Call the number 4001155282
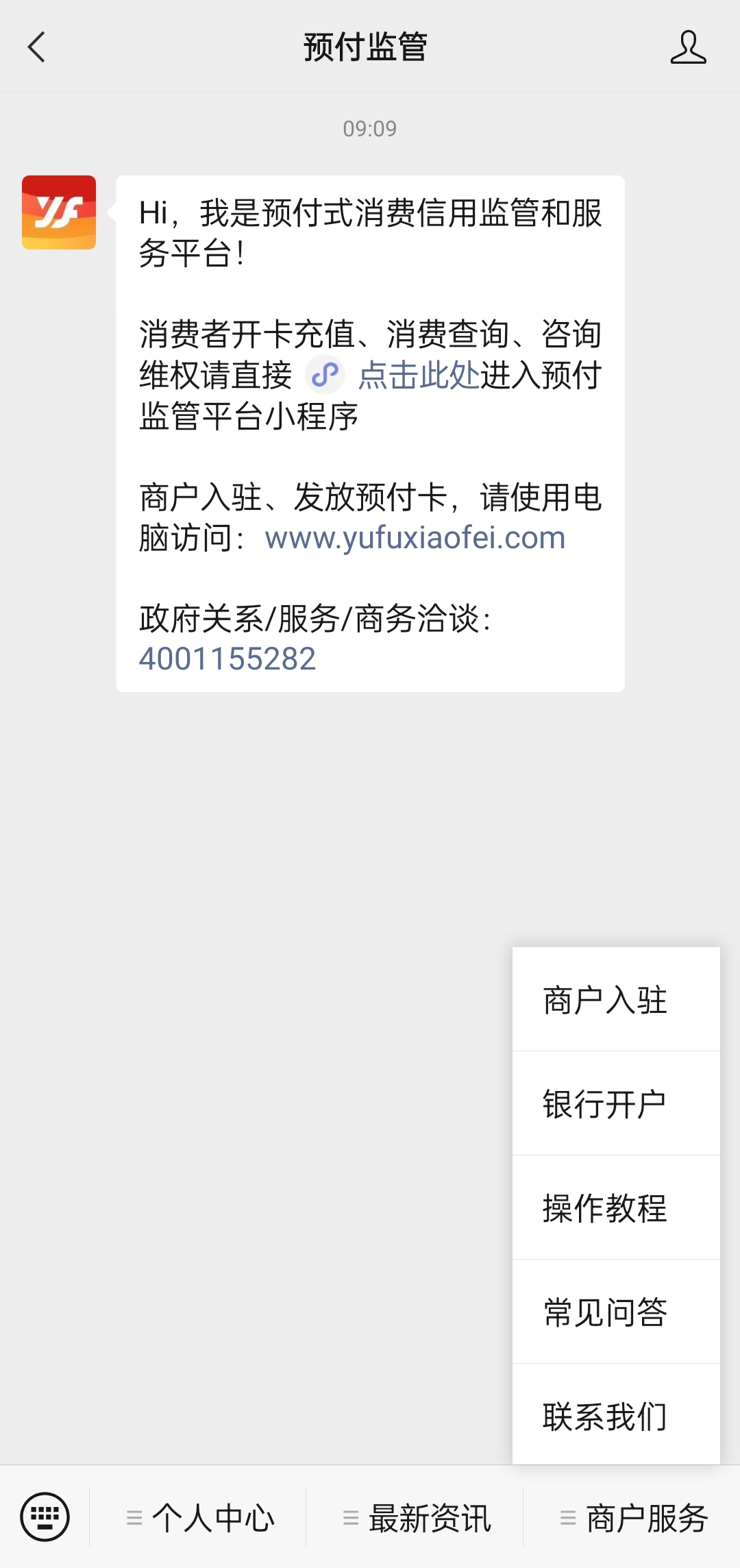This screenshot has width=740, height=1568. 227,659
